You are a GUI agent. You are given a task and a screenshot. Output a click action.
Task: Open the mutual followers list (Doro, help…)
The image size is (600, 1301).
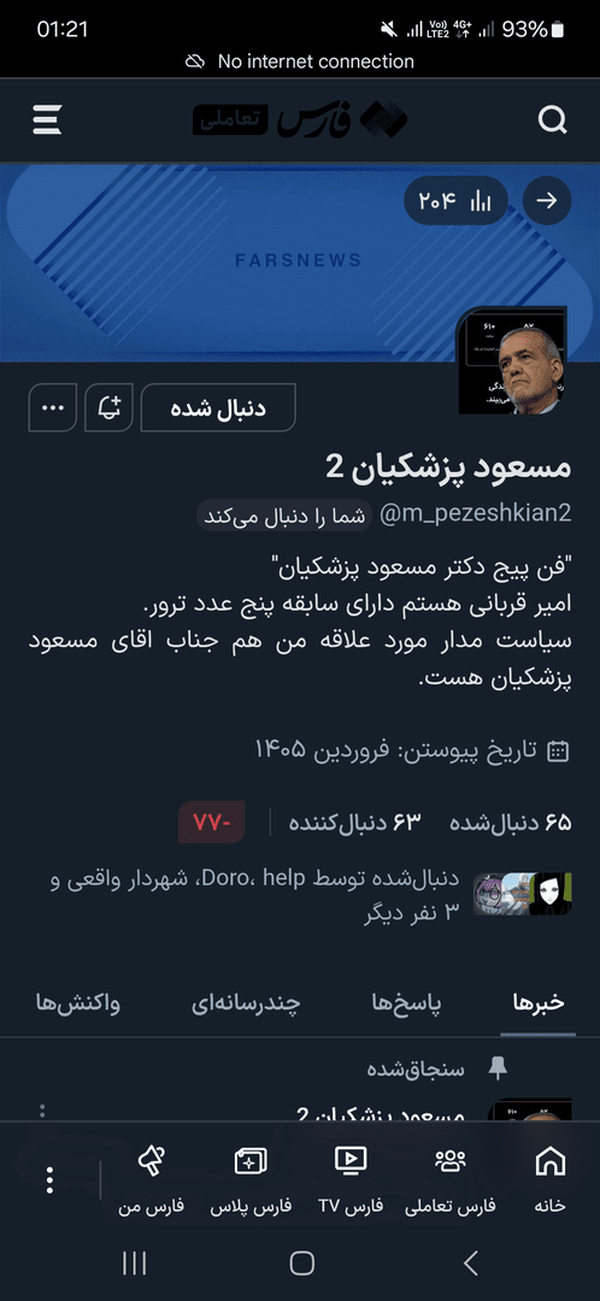point(300,896)
